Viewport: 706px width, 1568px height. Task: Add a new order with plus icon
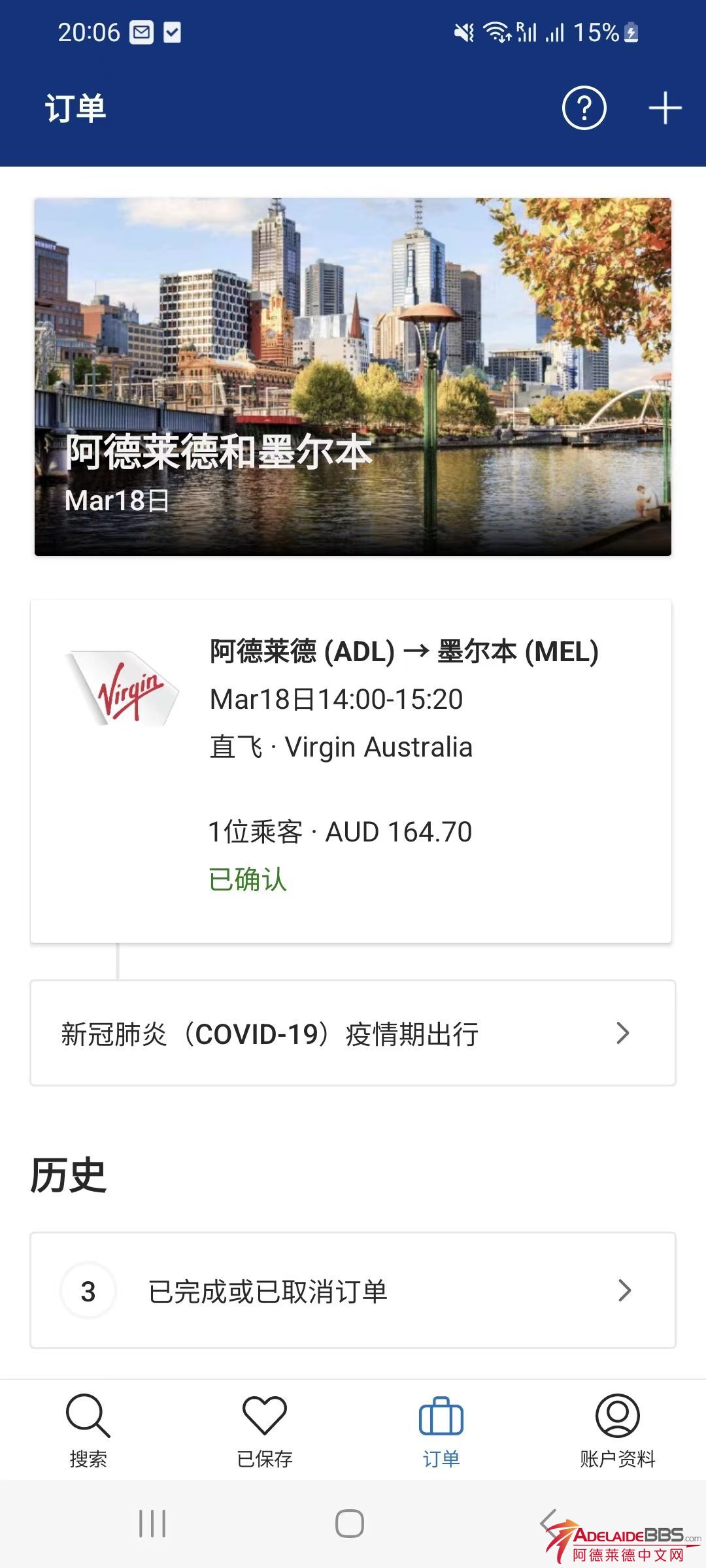tap(665, 108)
